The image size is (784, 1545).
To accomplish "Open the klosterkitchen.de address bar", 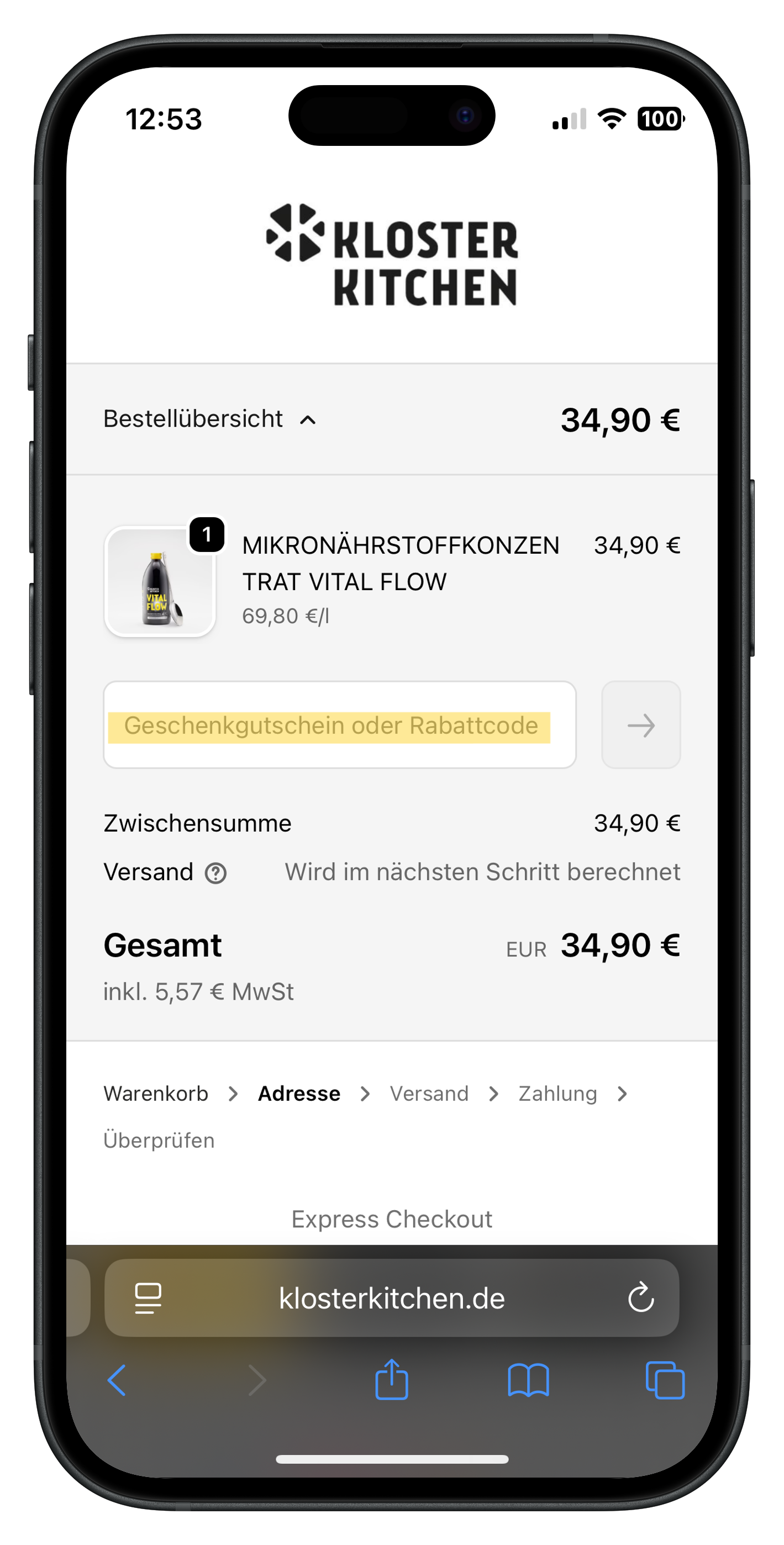I will pyautogui.click(x=391, y=1298).
